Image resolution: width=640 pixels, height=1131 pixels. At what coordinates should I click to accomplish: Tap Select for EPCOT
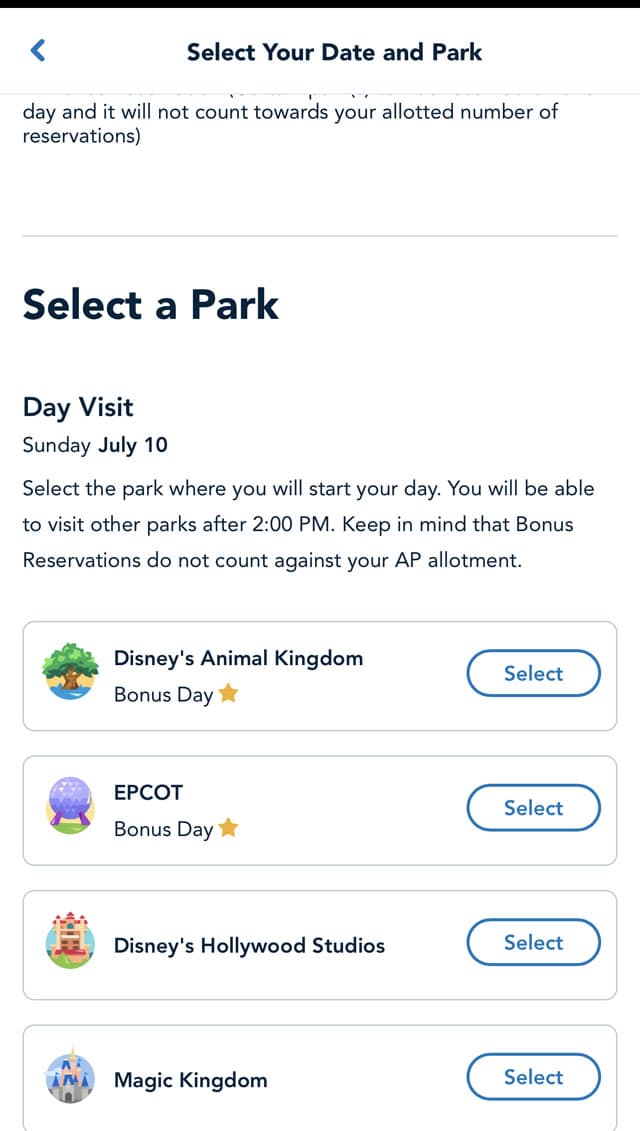533,808
